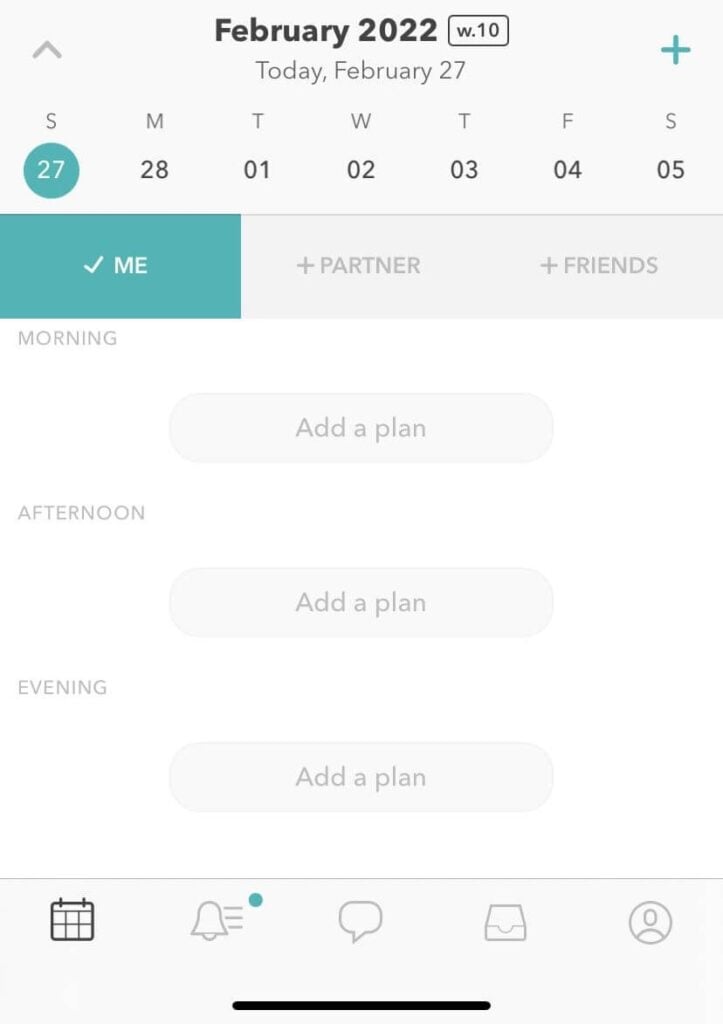Pick Thursday 03 in the week strip

click(464, 170)
